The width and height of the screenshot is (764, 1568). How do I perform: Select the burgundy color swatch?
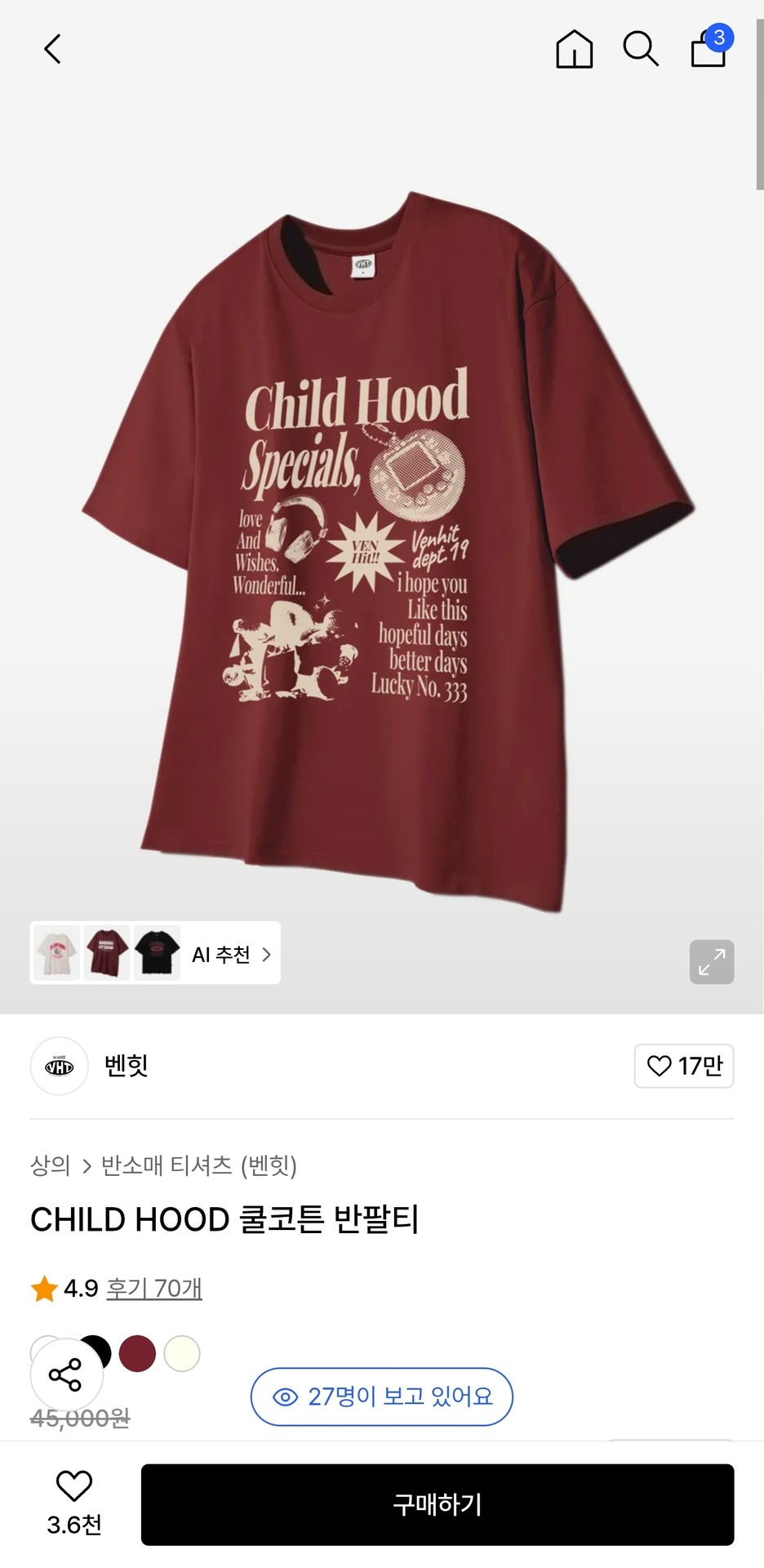coord(137,1353)
